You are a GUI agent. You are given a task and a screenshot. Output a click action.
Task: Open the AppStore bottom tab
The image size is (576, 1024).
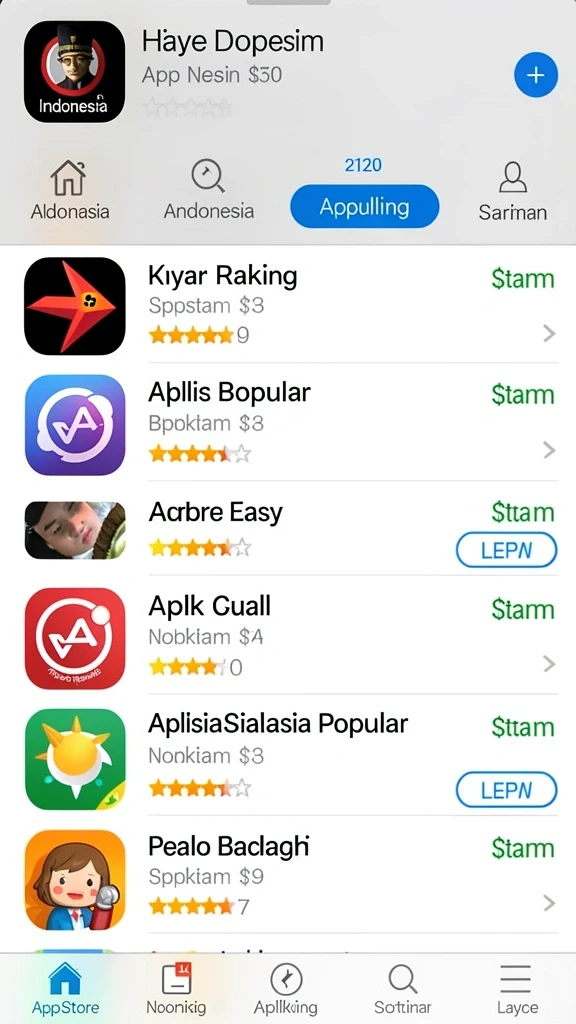tap(65, 989)
